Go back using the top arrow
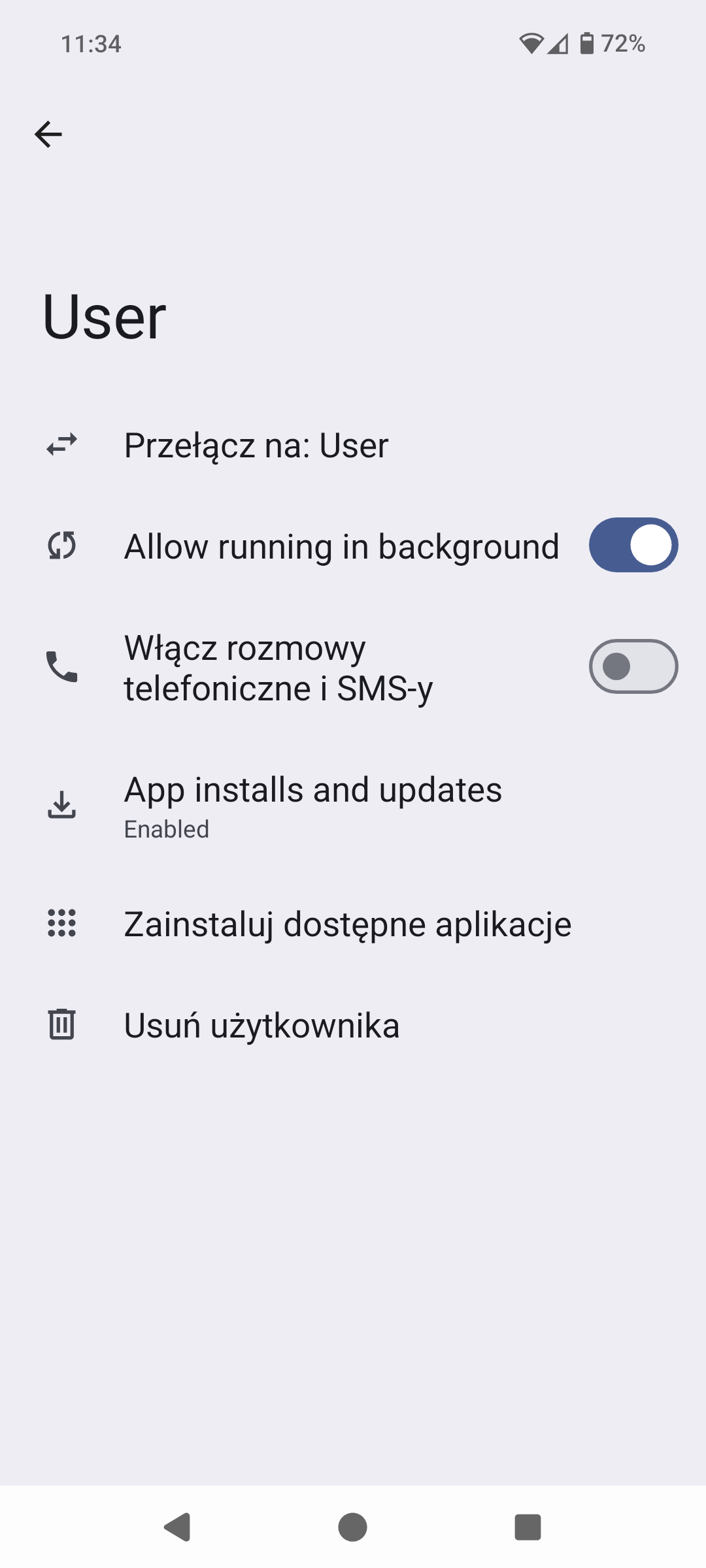706x1568 pixels. point(48,135)
